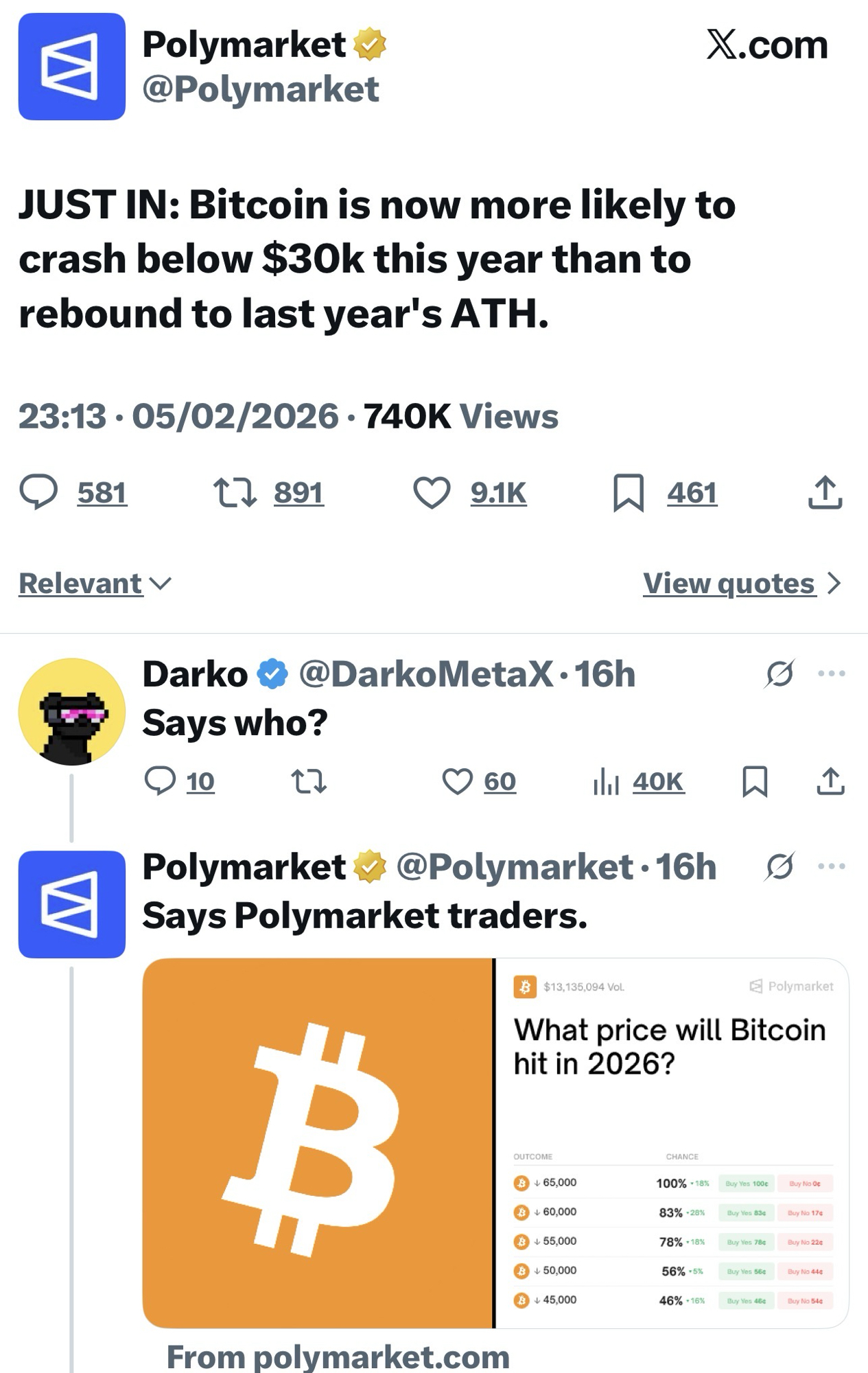Open Polymarket's profile from the main post avatar
The width and height of the screenshot is (868, 1373).
click(71, 67)
